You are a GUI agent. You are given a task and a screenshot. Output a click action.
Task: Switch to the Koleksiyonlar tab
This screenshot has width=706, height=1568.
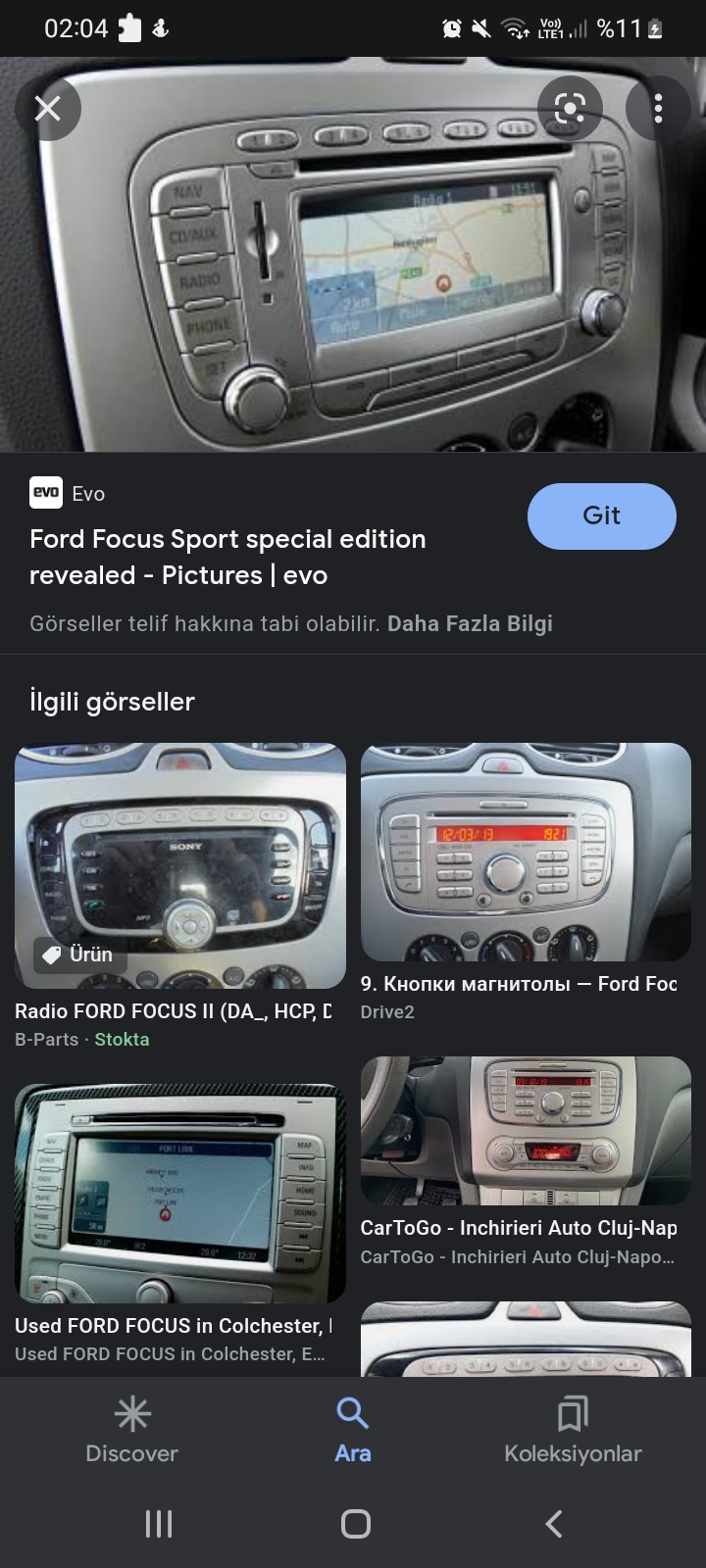coord(573,1431)
